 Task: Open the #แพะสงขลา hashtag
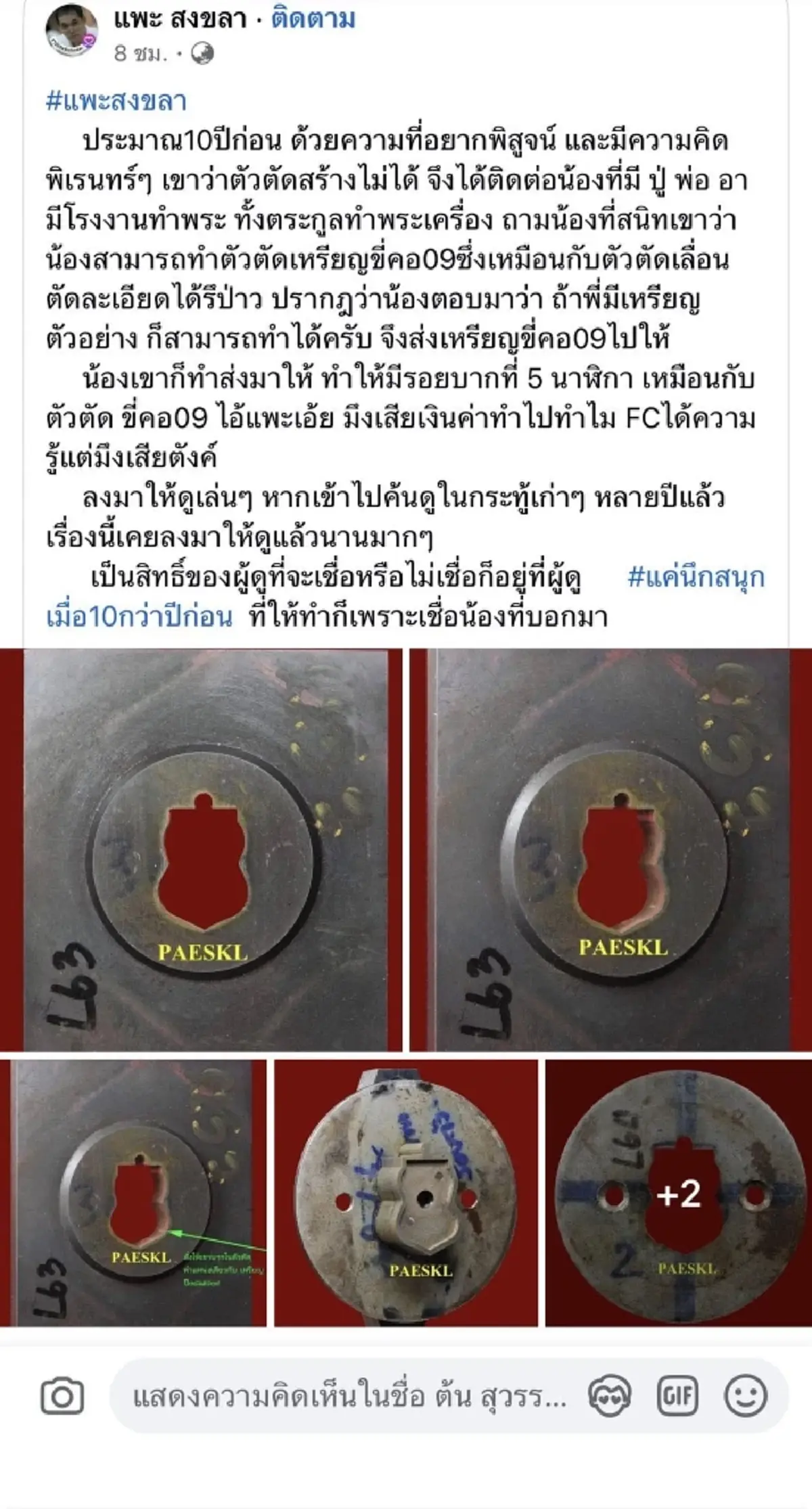[x=116, y=102]
